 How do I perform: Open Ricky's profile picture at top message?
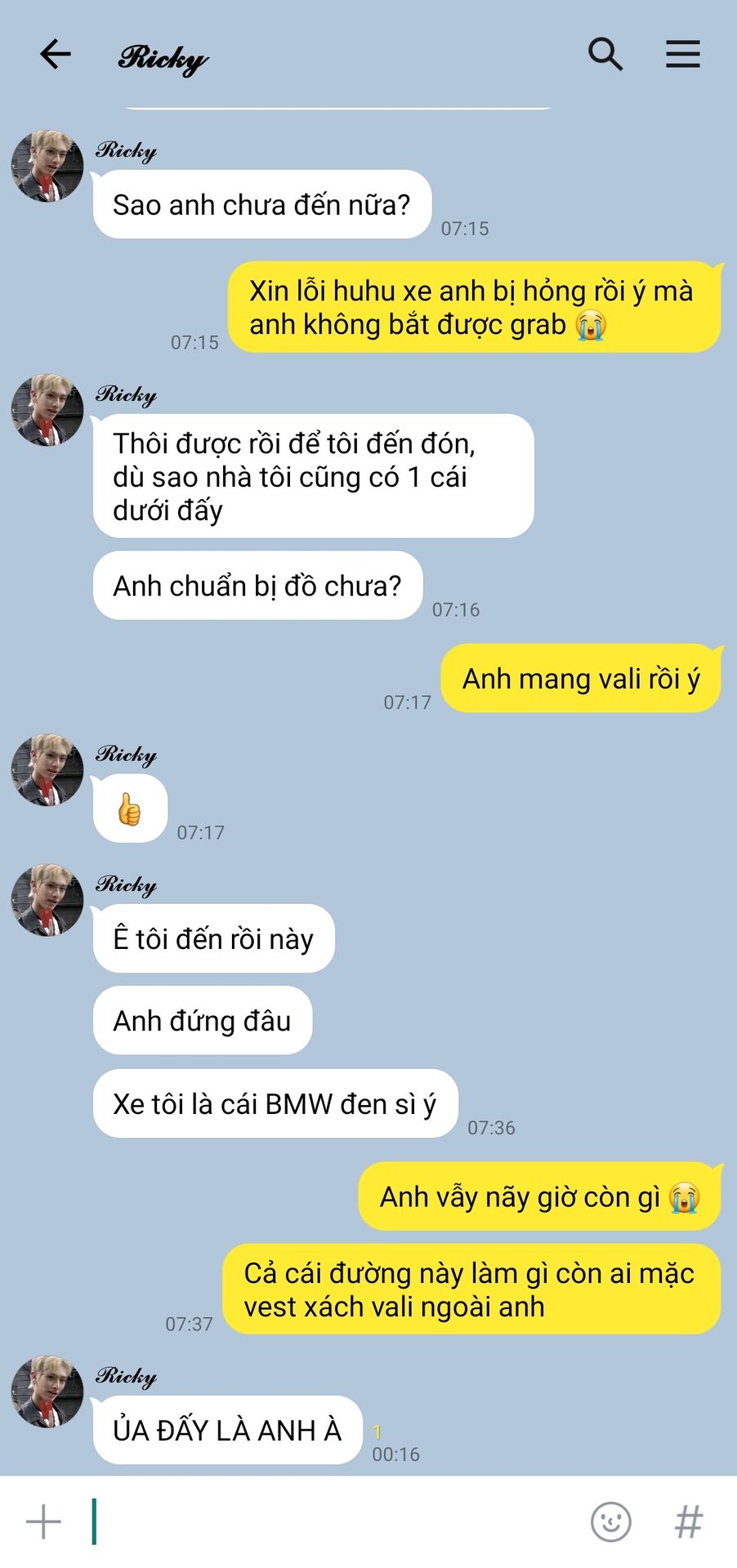[x=47, y=166]
